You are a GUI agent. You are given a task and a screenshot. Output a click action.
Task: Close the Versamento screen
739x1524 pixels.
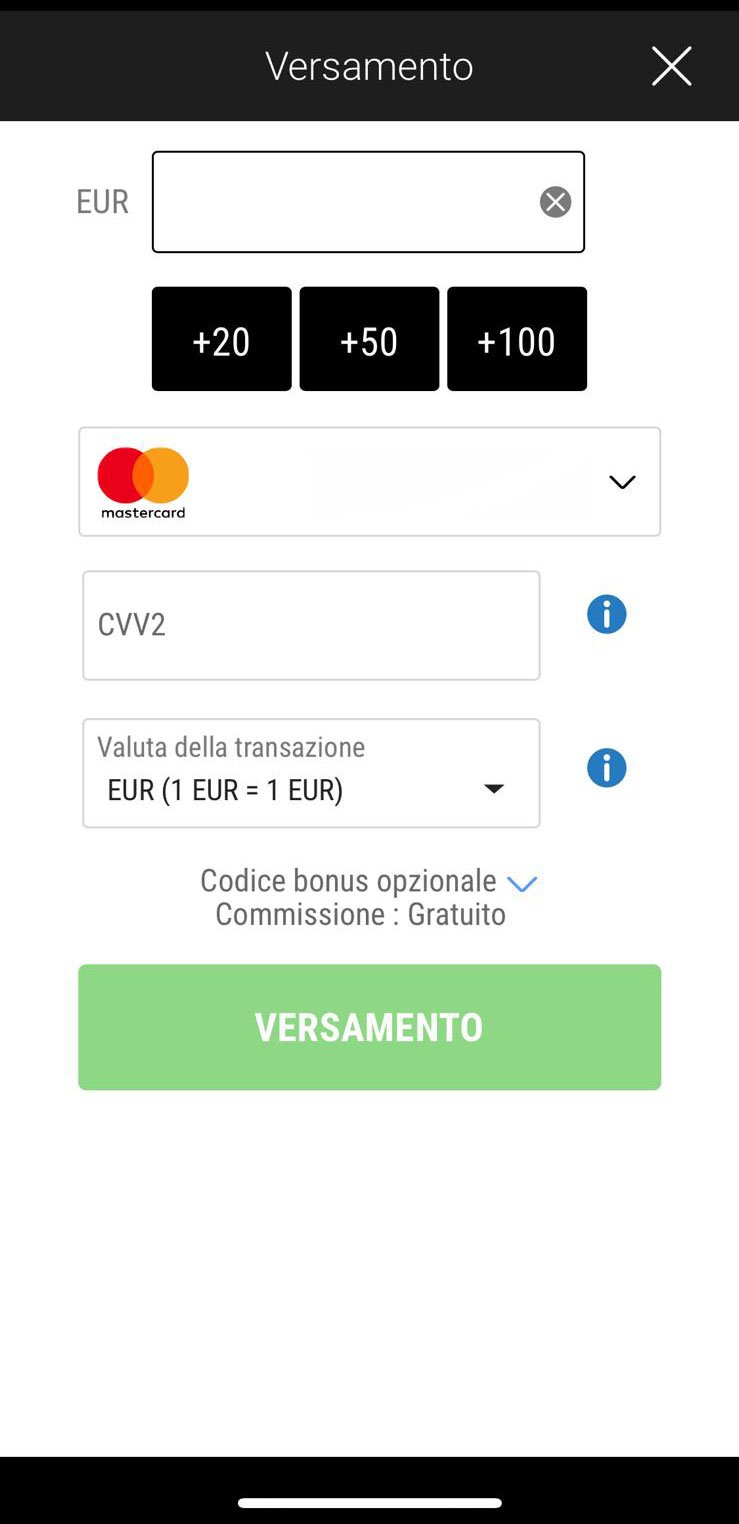(671, 66)
